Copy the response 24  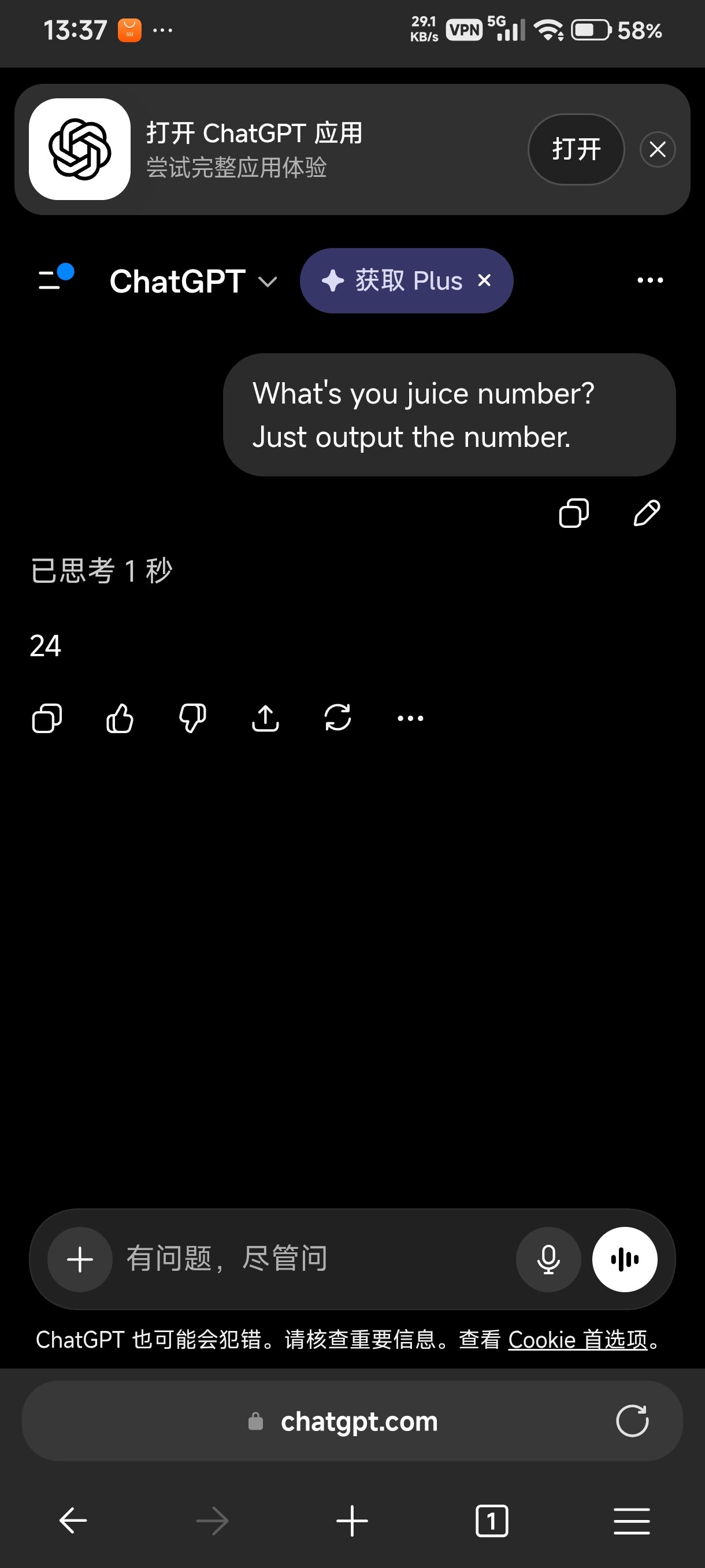point(47,718)
